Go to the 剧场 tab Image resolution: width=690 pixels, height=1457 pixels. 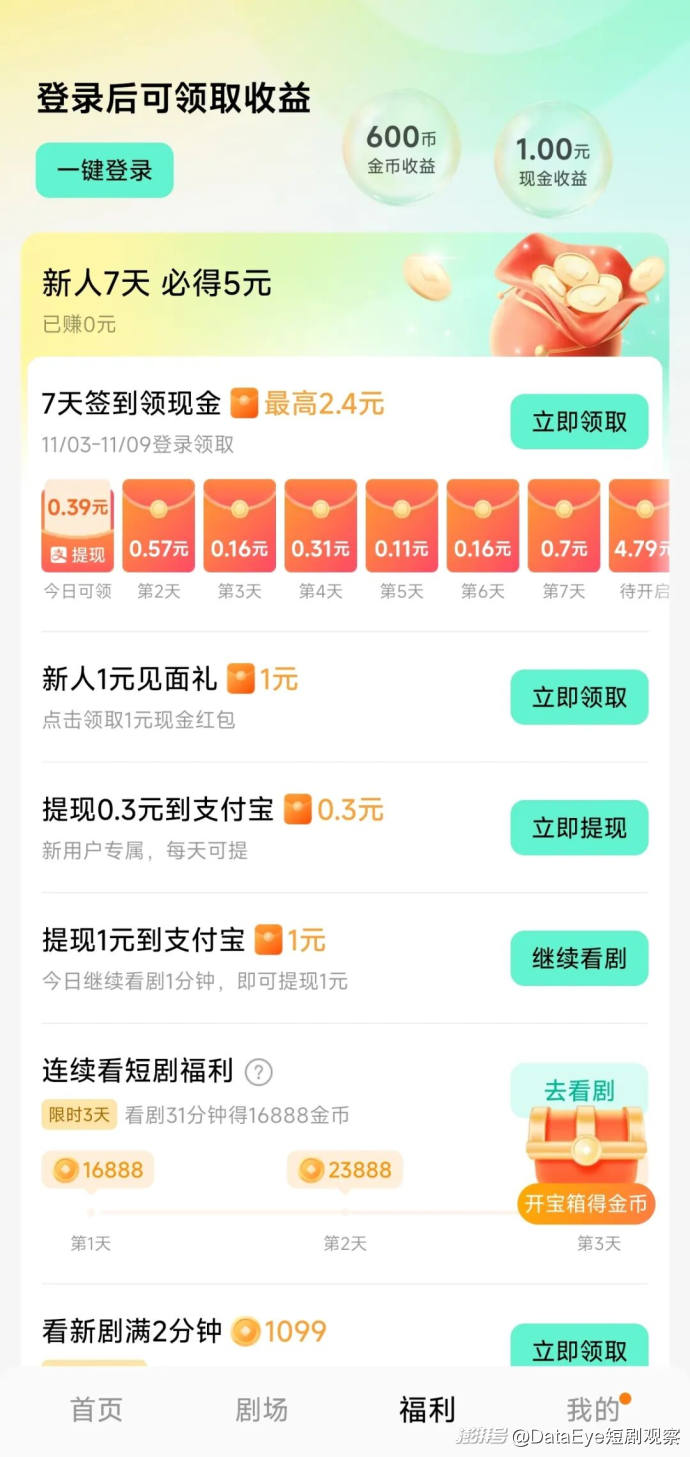261,1410
